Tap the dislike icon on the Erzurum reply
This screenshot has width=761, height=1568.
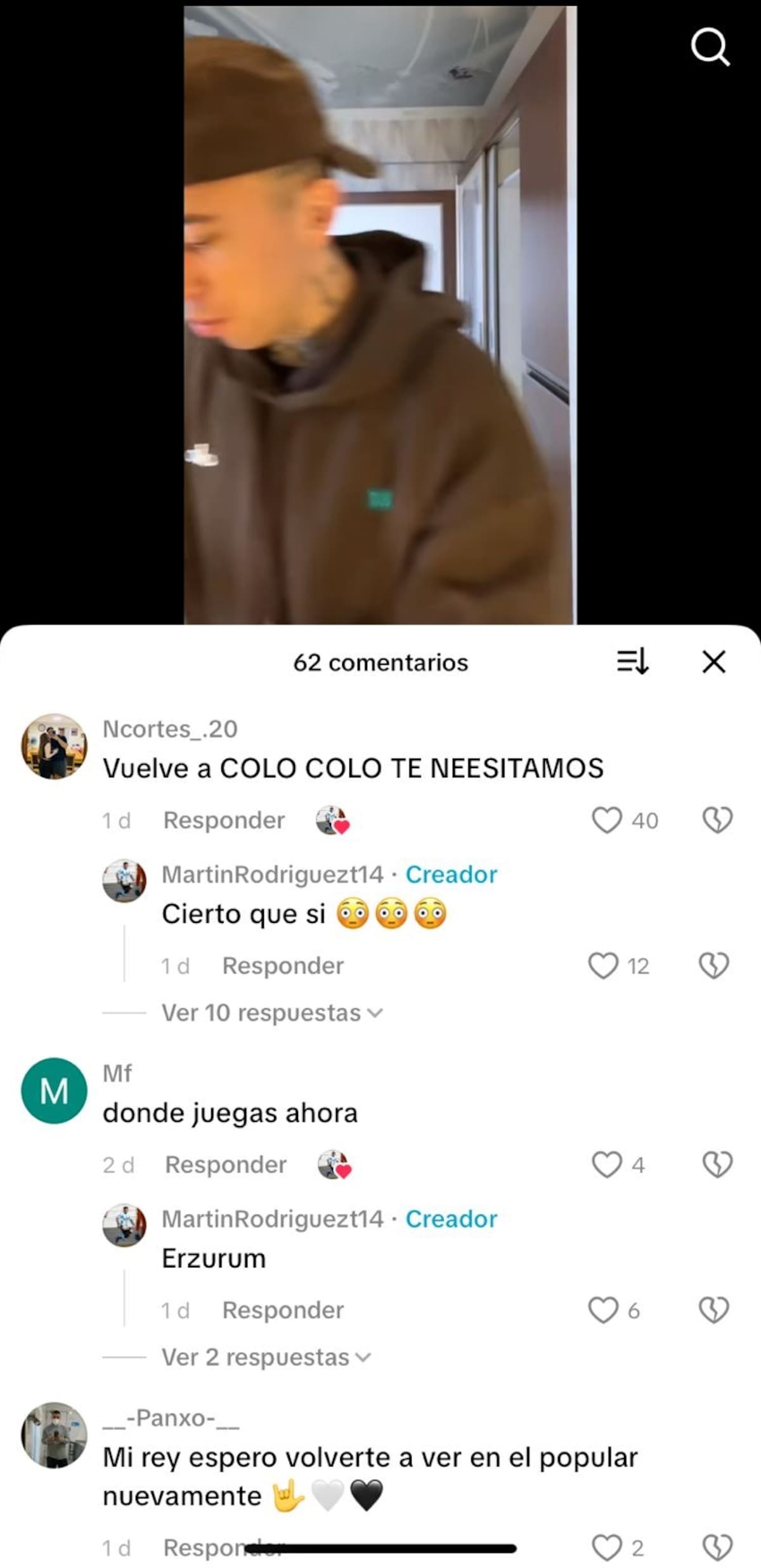717,1309
